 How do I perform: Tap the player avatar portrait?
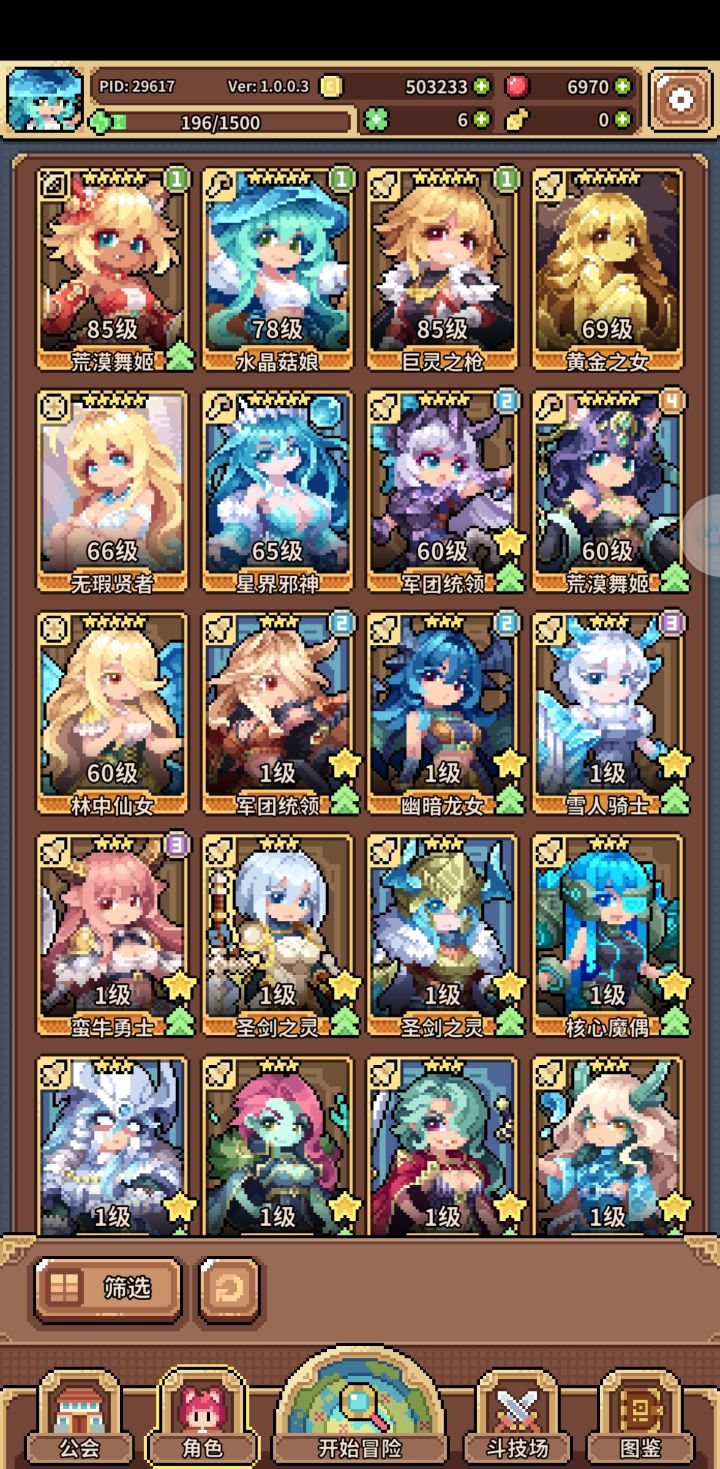[x=45, y=100]
